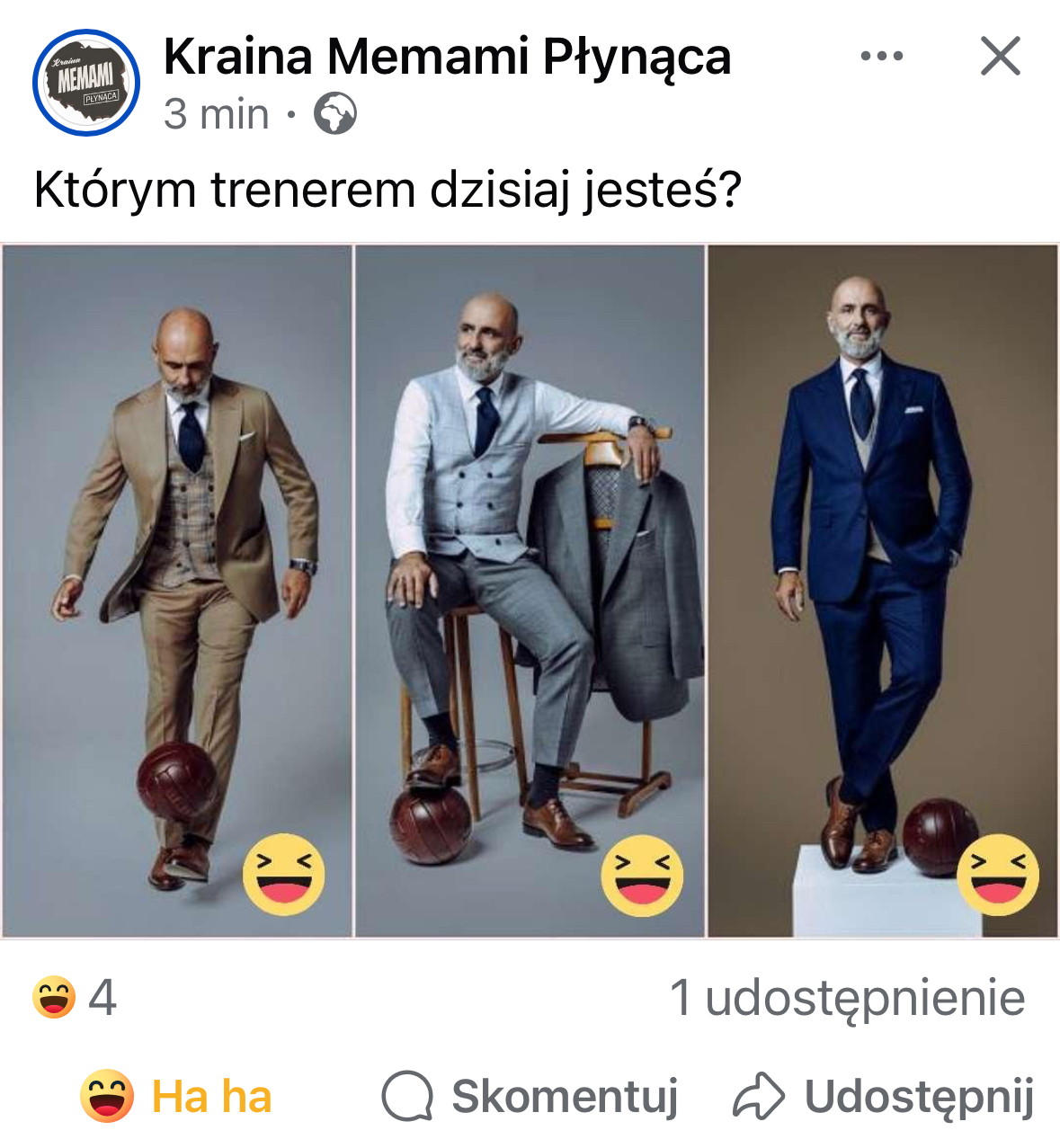
Task: Open the post's photo
Action: tap(530, 591)
